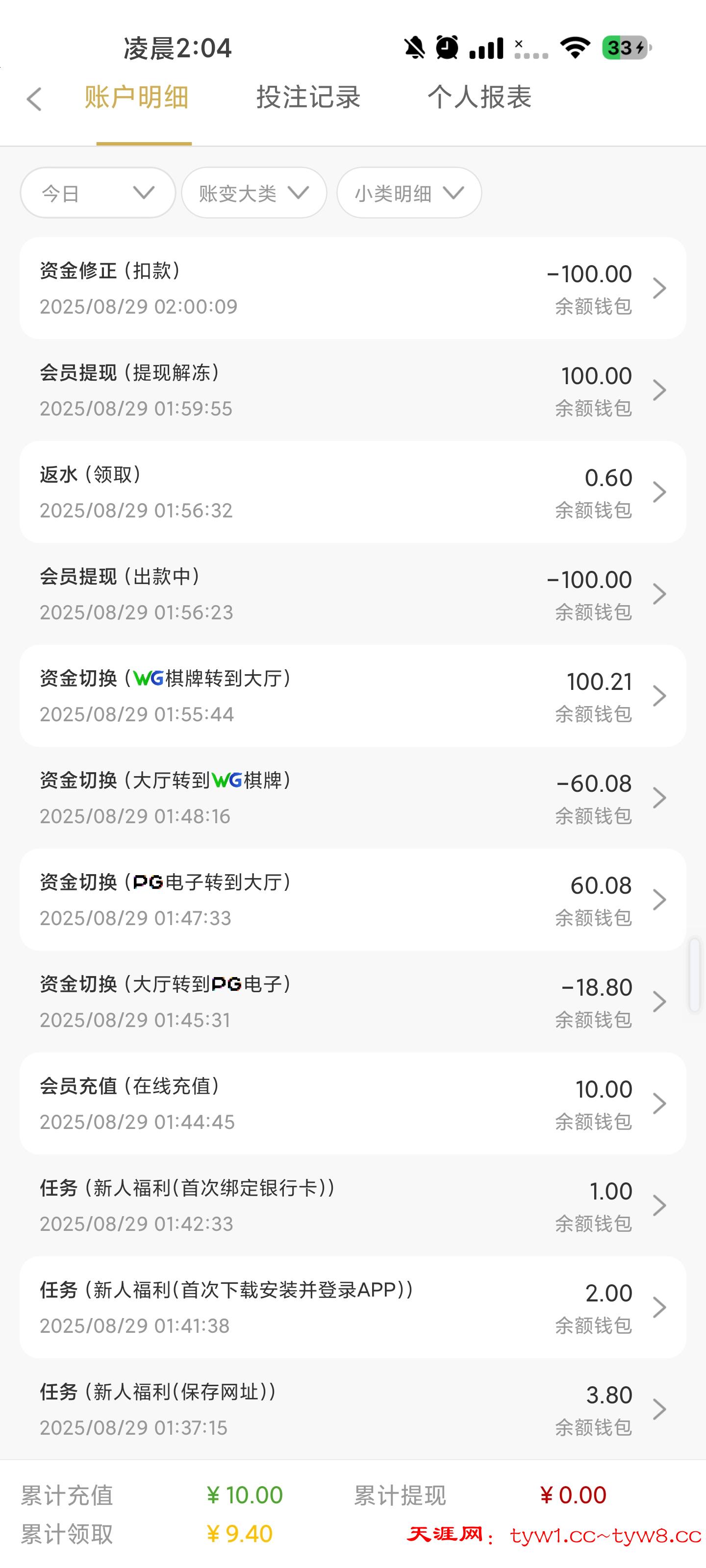Viewport: 706px width, 1568px height.
Task: Open the WG棋牌转到大厅 100.21 transfer record
Action: 353,696
